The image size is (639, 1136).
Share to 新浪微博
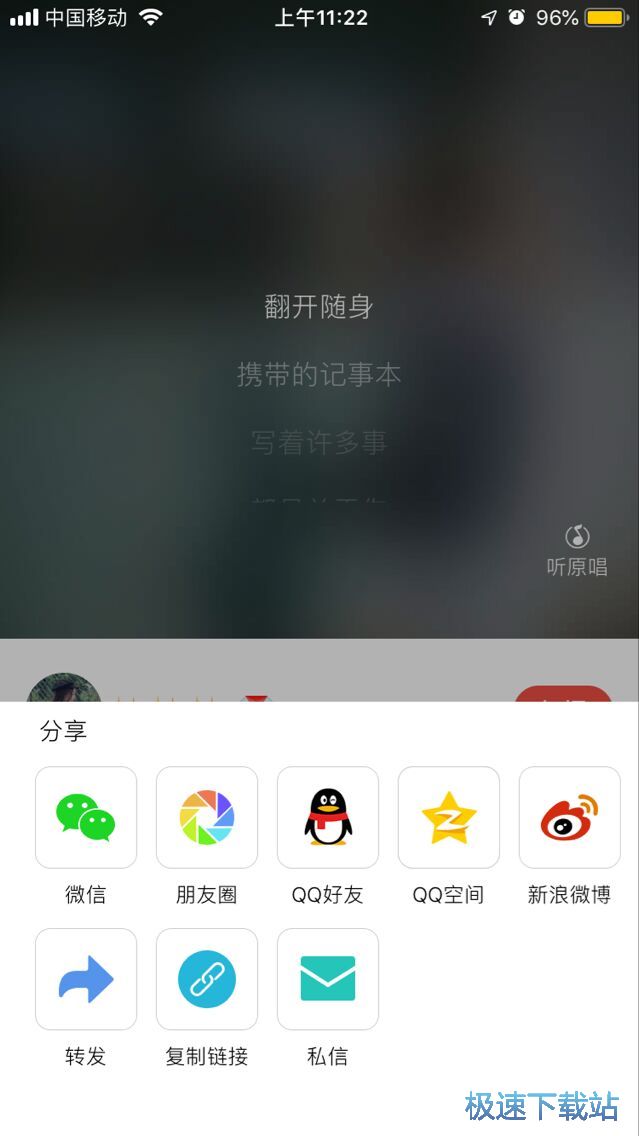click(x=570, y=817)
